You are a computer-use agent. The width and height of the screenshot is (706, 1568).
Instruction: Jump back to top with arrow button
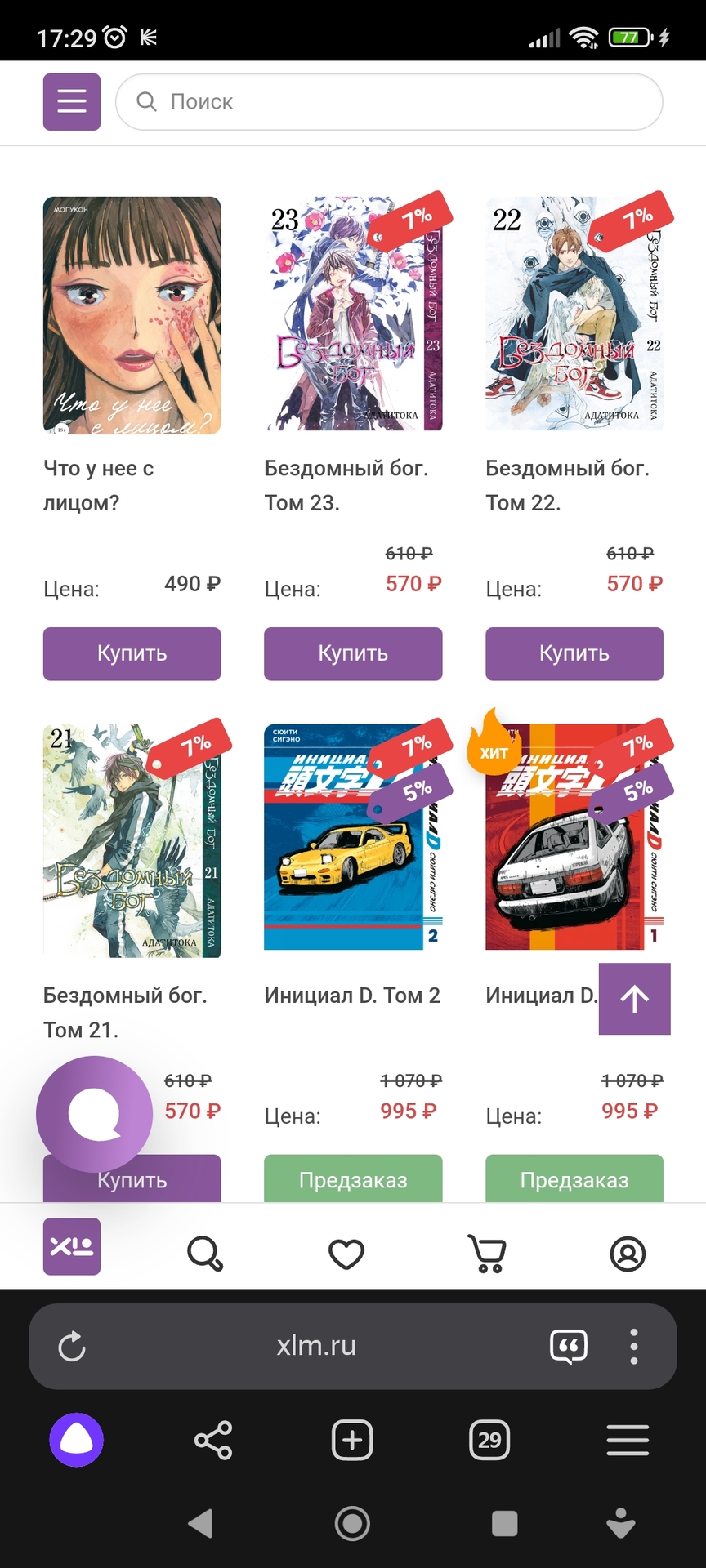pyautogui.click(x=634, y=998)
